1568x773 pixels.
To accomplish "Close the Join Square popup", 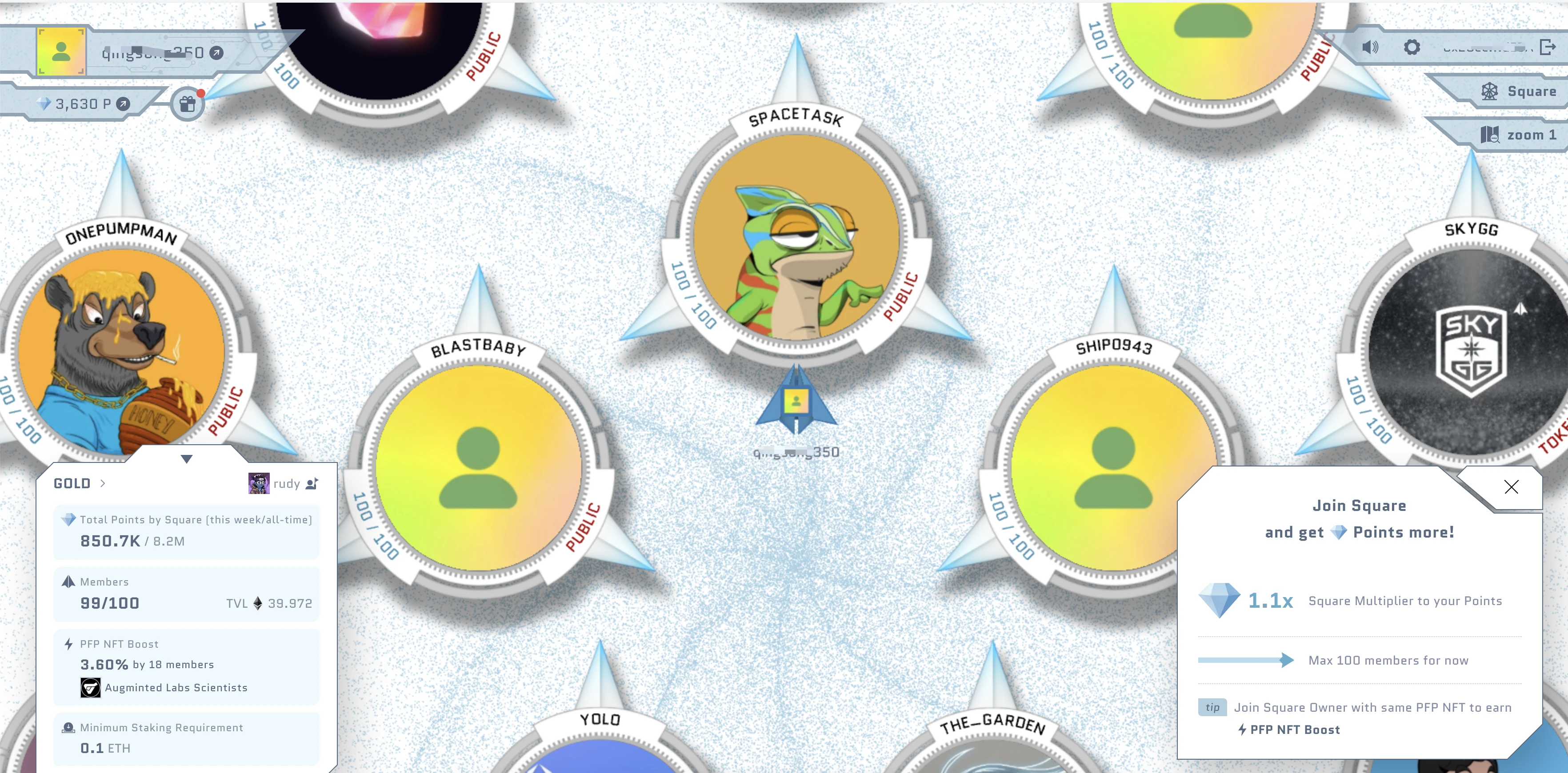I will point(1511,486).
